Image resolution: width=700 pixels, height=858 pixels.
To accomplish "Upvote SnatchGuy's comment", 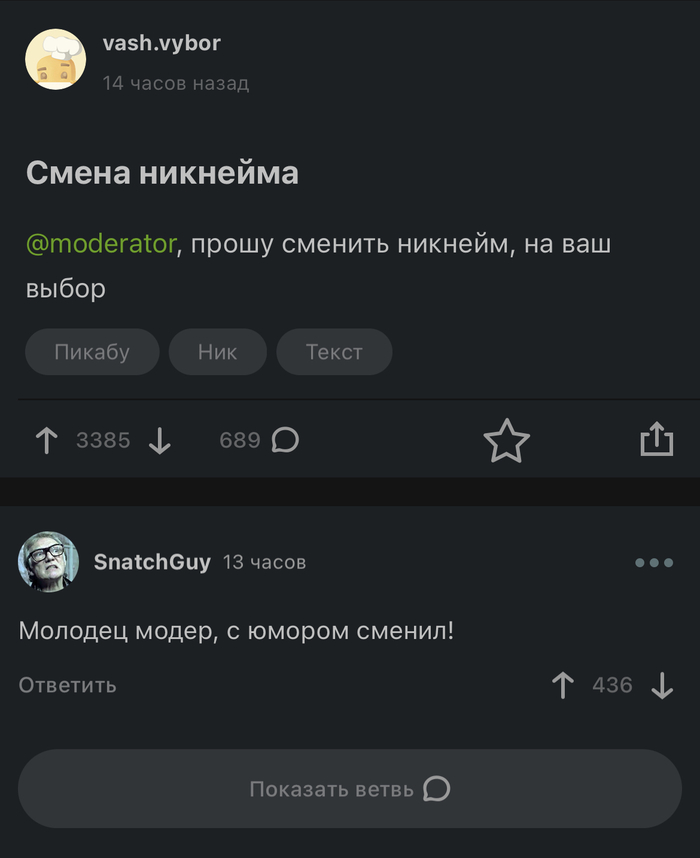I will click(563, 685).
